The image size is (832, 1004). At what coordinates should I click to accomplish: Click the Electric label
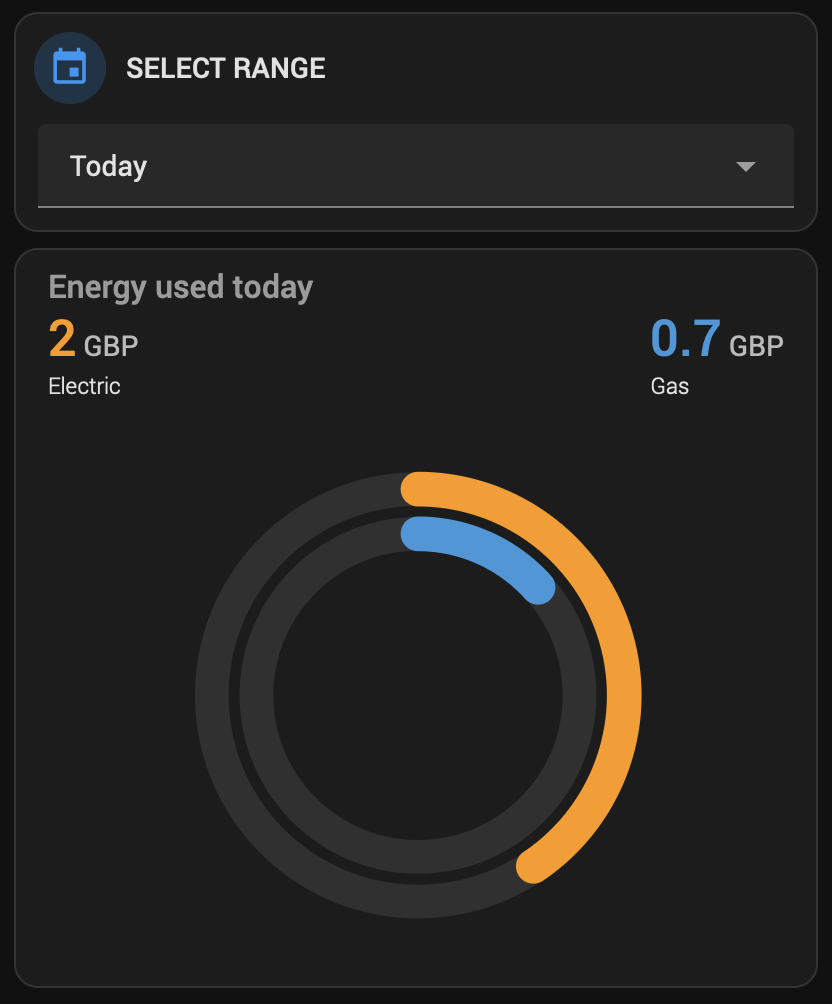click(x=84, y=386)
